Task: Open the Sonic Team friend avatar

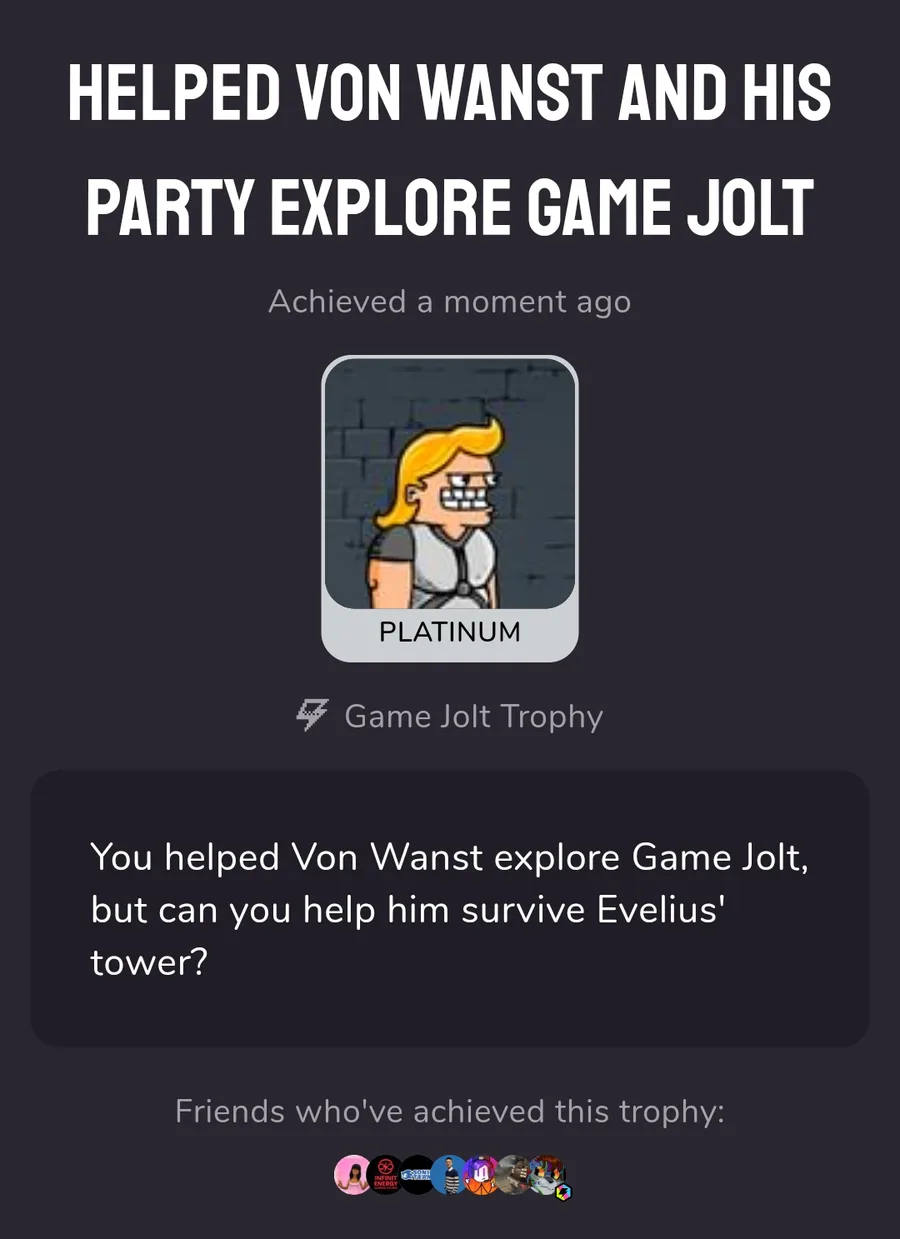Action: point(417,1175)
